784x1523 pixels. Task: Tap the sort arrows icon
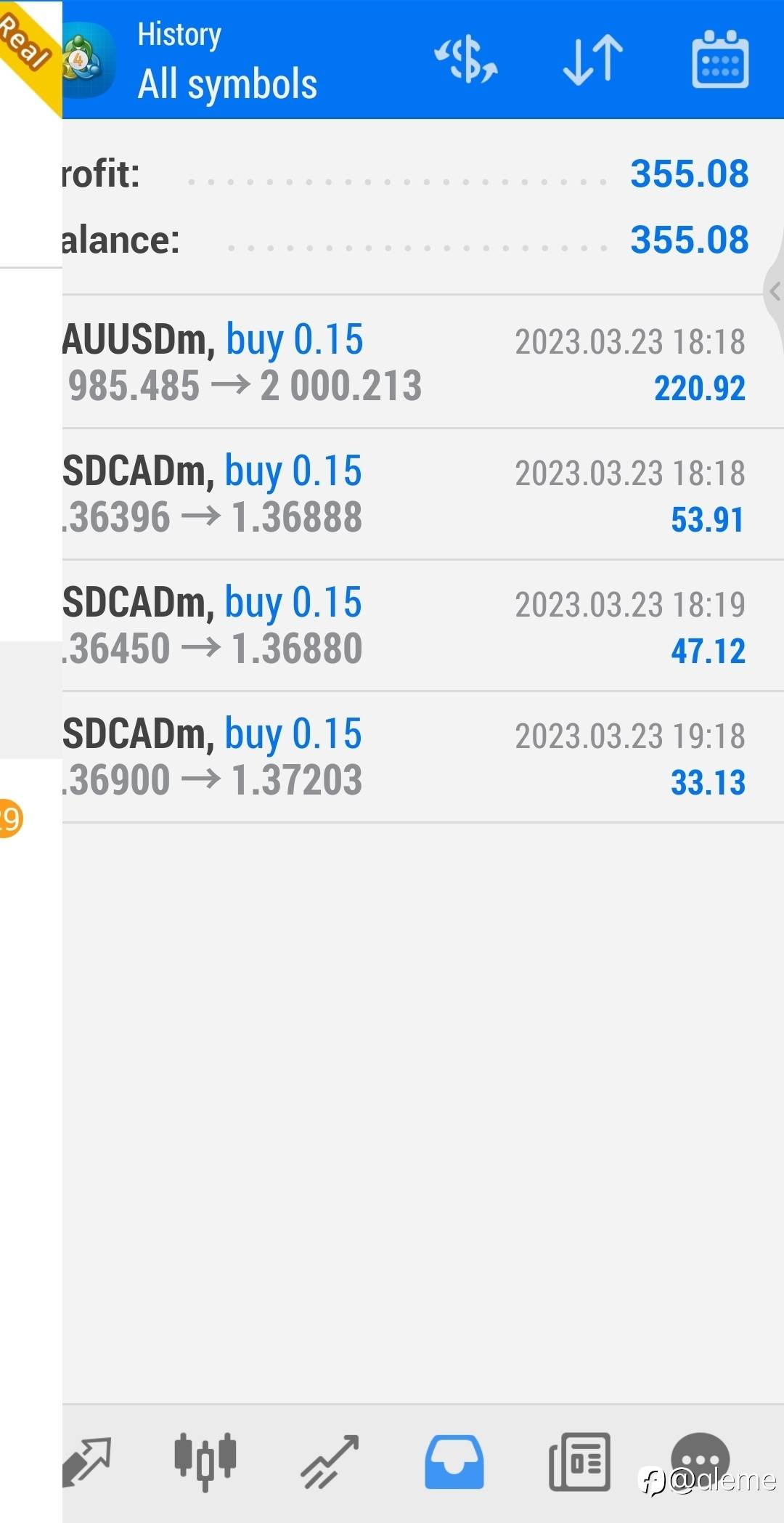593,60
